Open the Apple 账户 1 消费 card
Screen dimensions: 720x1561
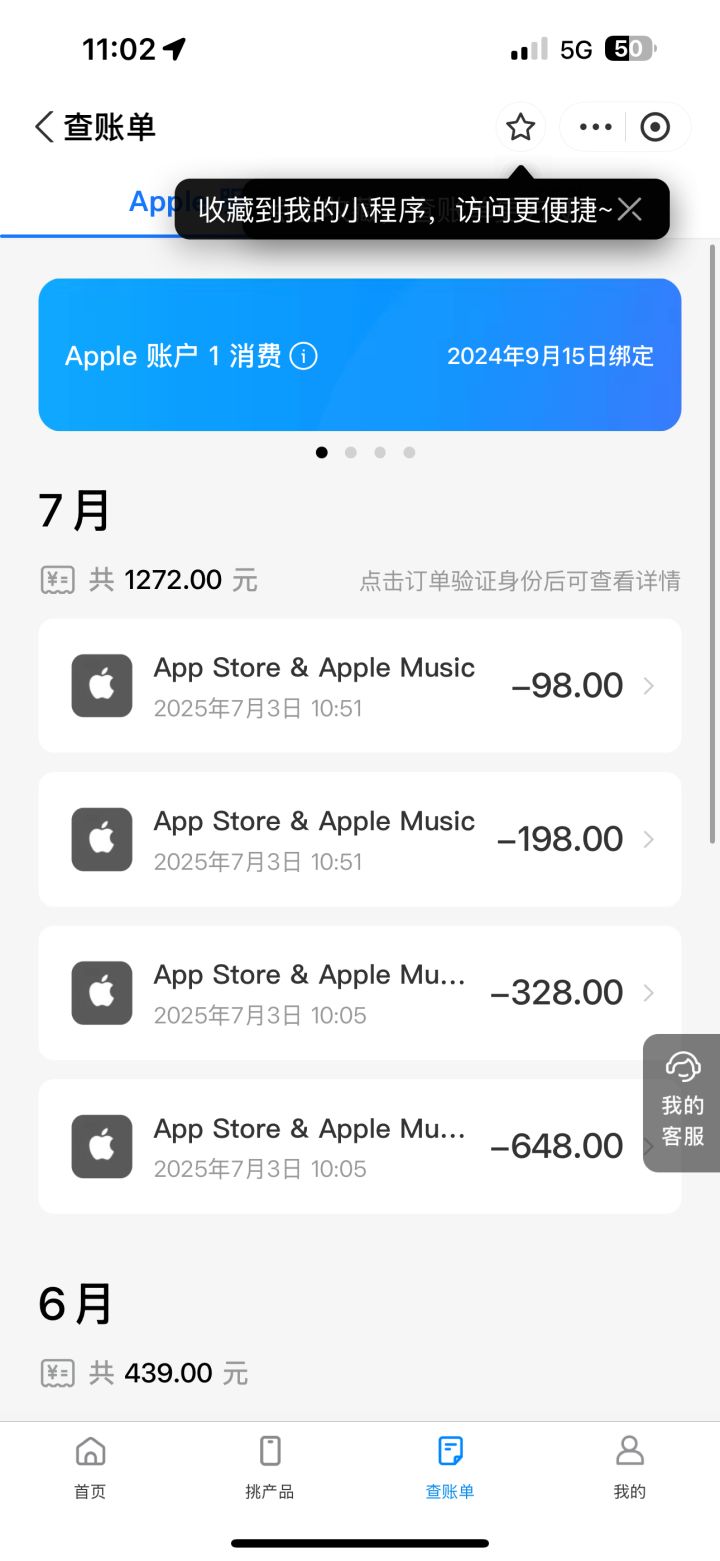[360, 355]
